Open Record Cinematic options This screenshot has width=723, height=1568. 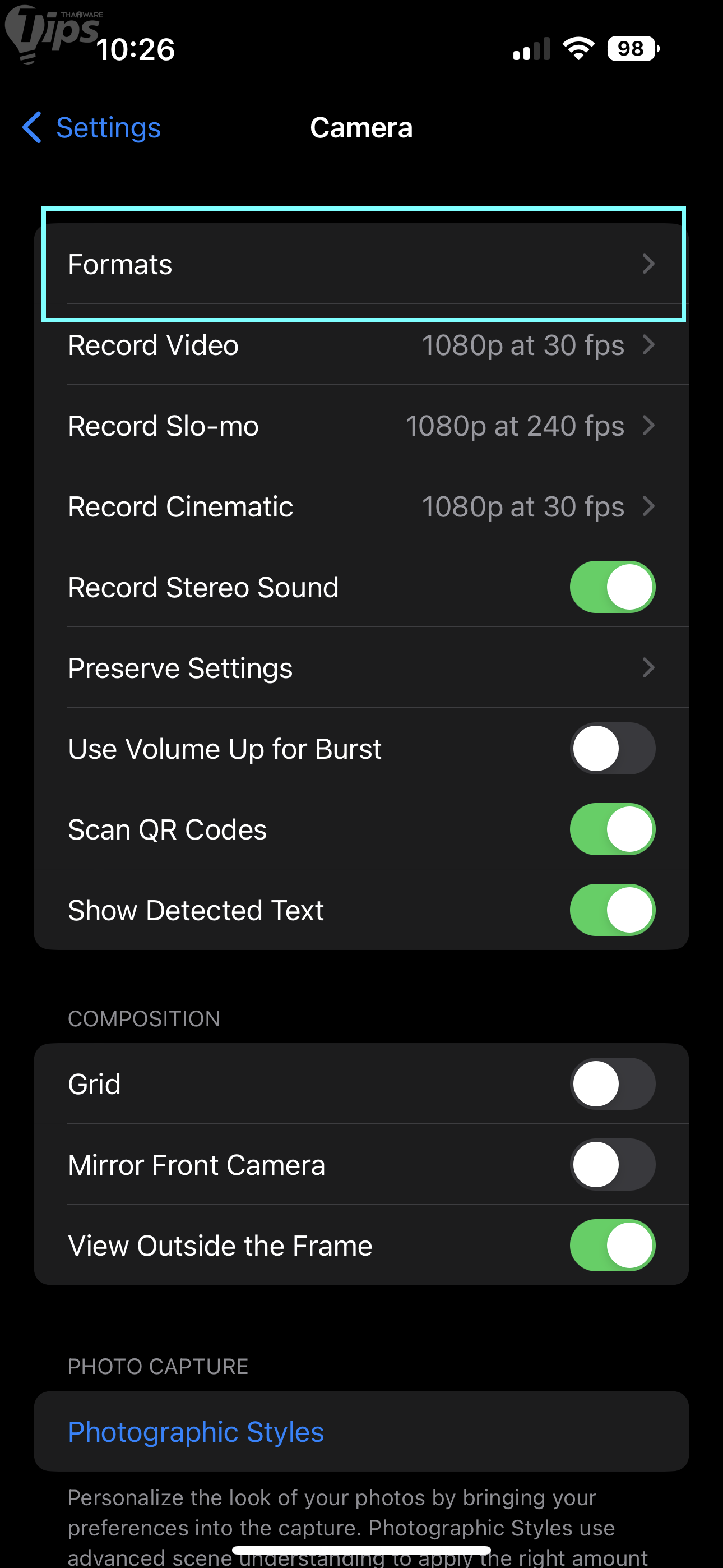point(361,506)
